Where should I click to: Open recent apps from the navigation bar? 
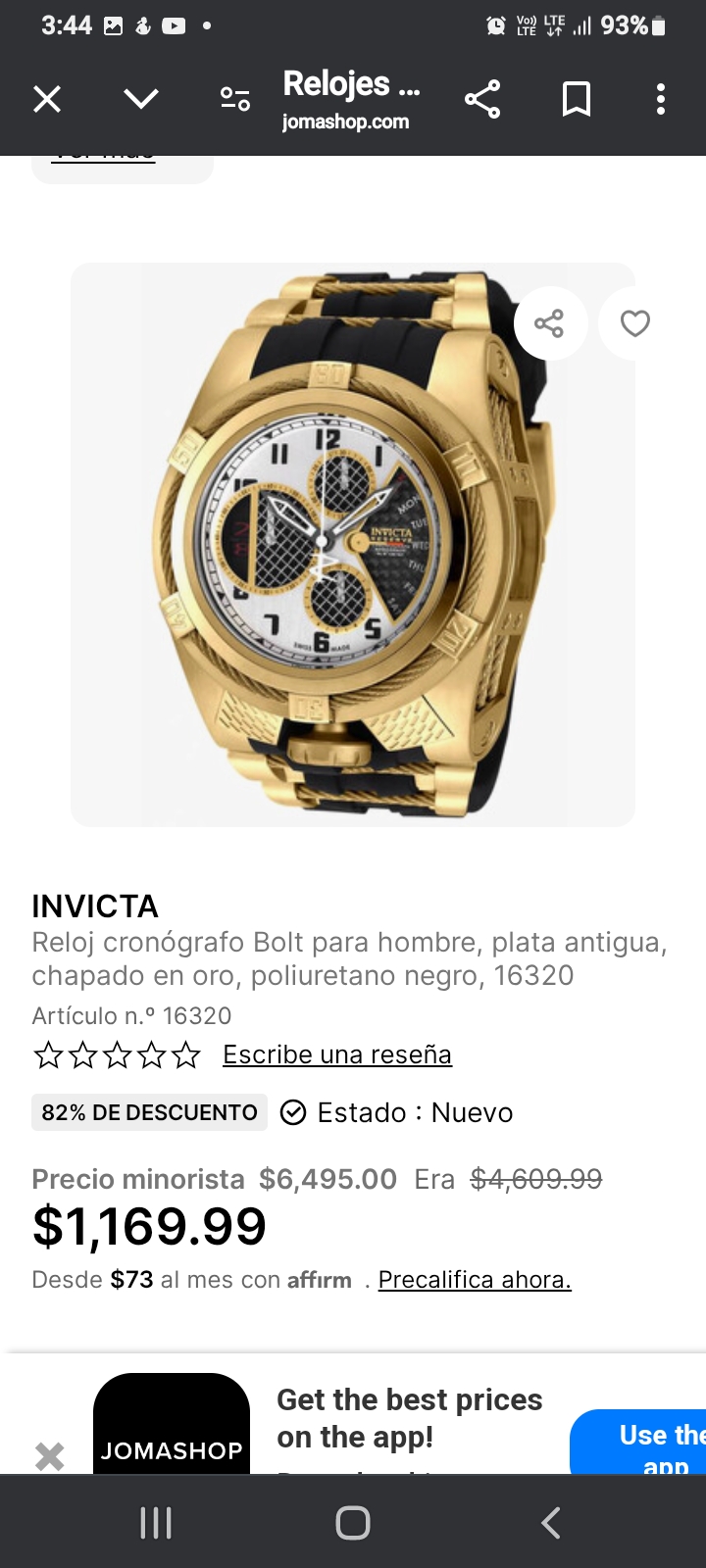[x=156, y=1523]
